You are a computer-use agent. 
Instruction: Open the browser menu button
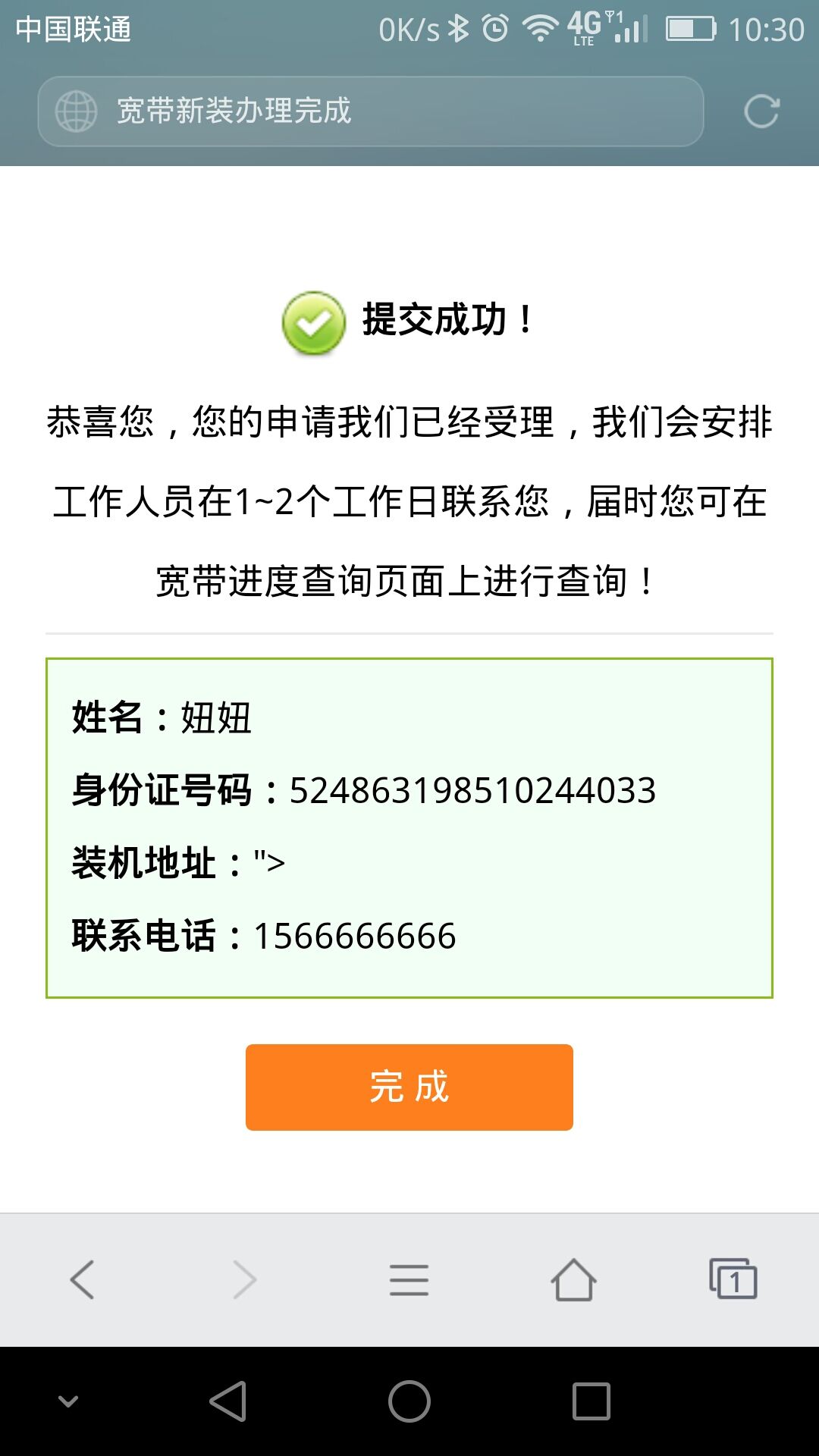click(409, 1280)
